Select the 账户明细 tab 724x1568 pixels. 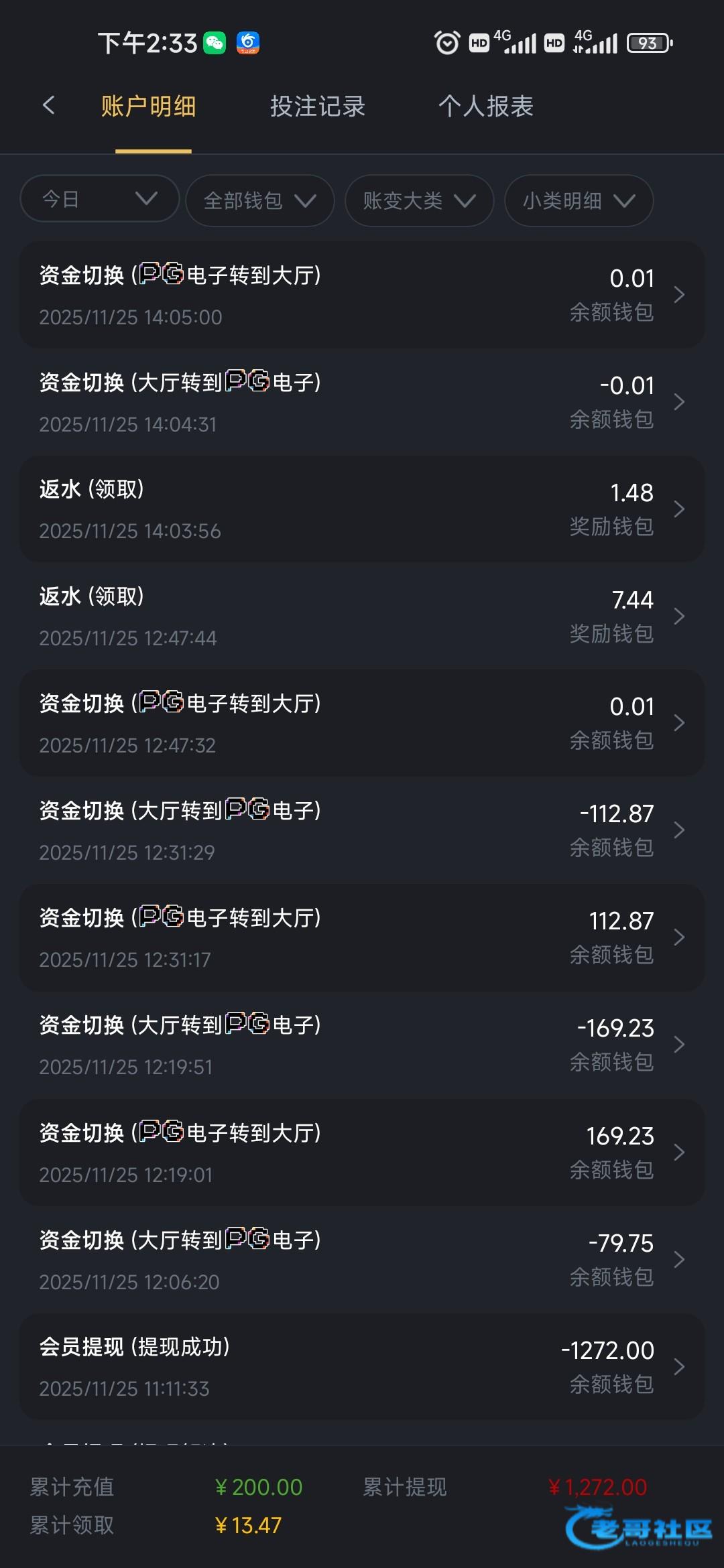click(149, 107)
